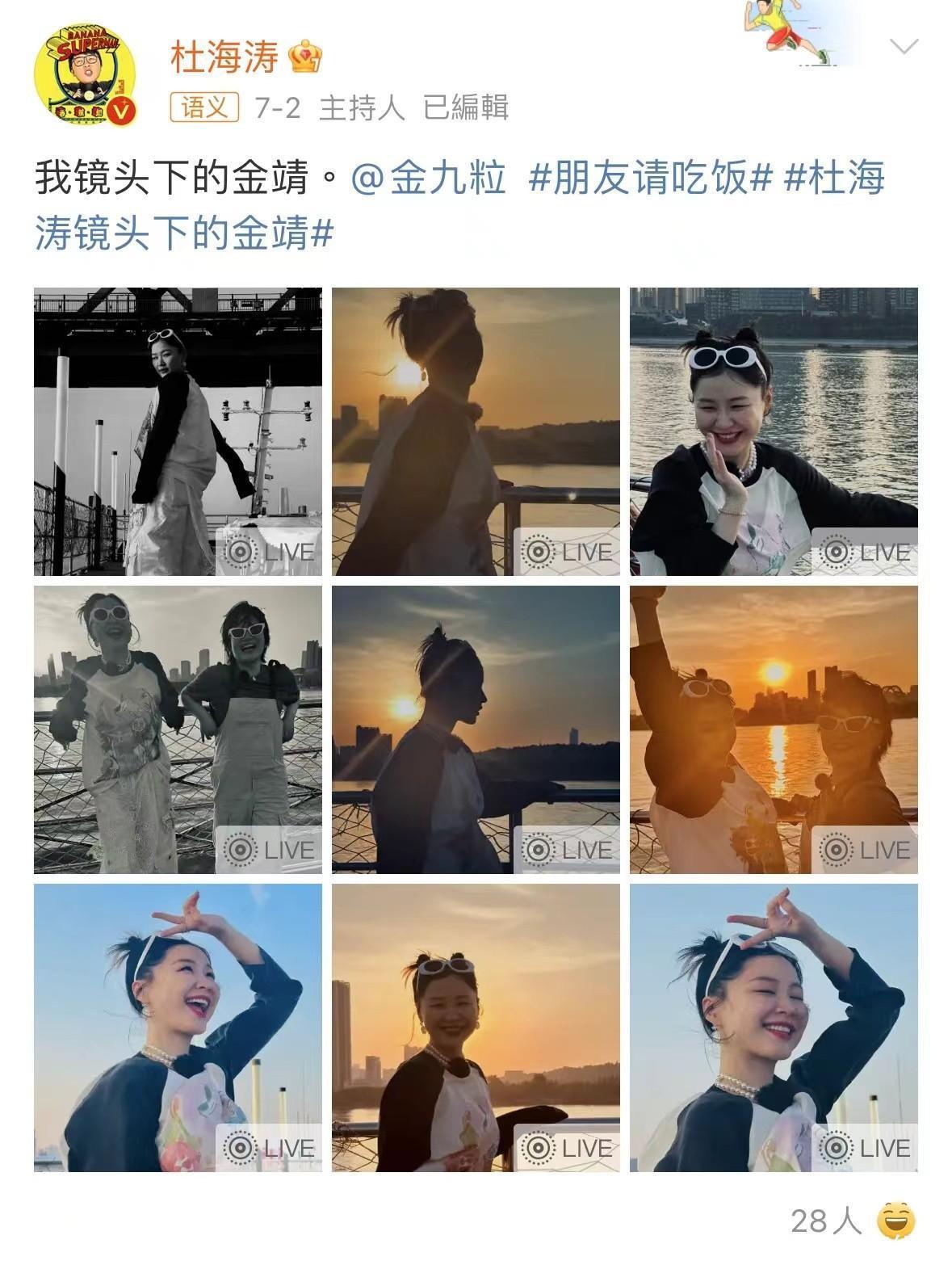Expand the post options chevron

(903, 47)
